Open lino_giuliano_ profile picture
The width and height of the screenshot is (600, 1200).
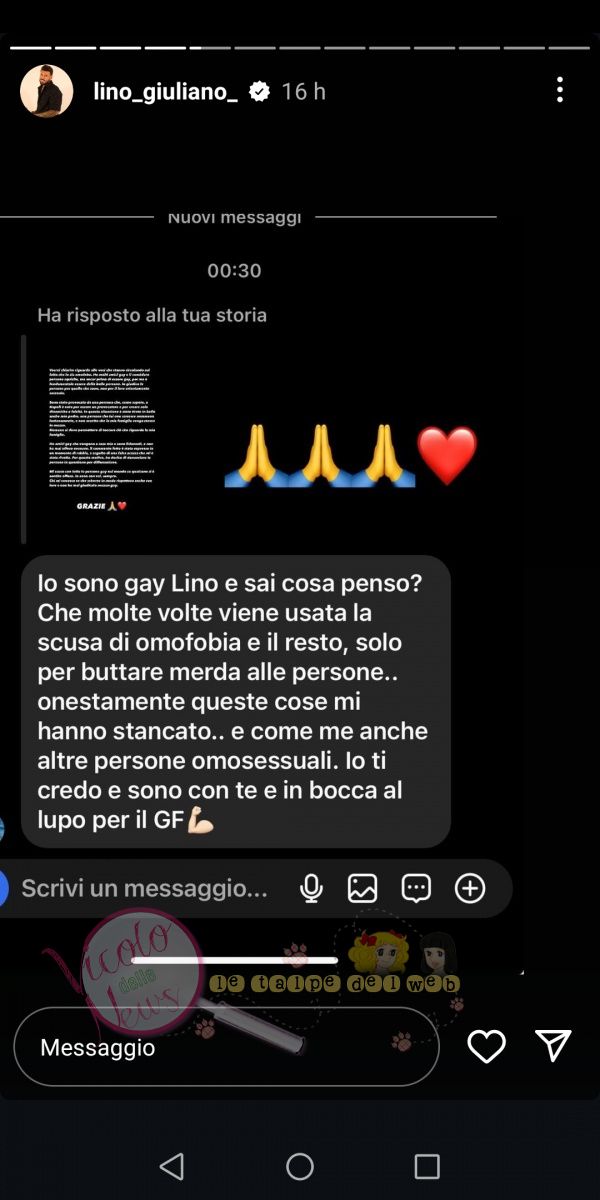point(47,91)
